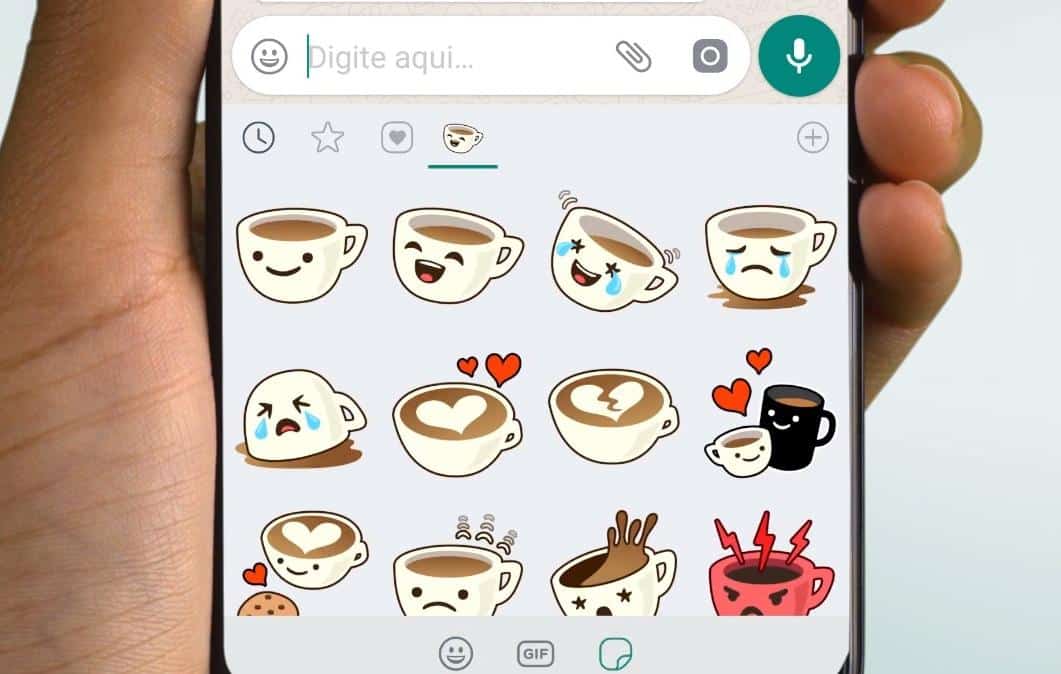Image resolution: width=1061 pixels, height=674 pixels.
Task: Show recently used stickers
Action: [x=259, y=138]
